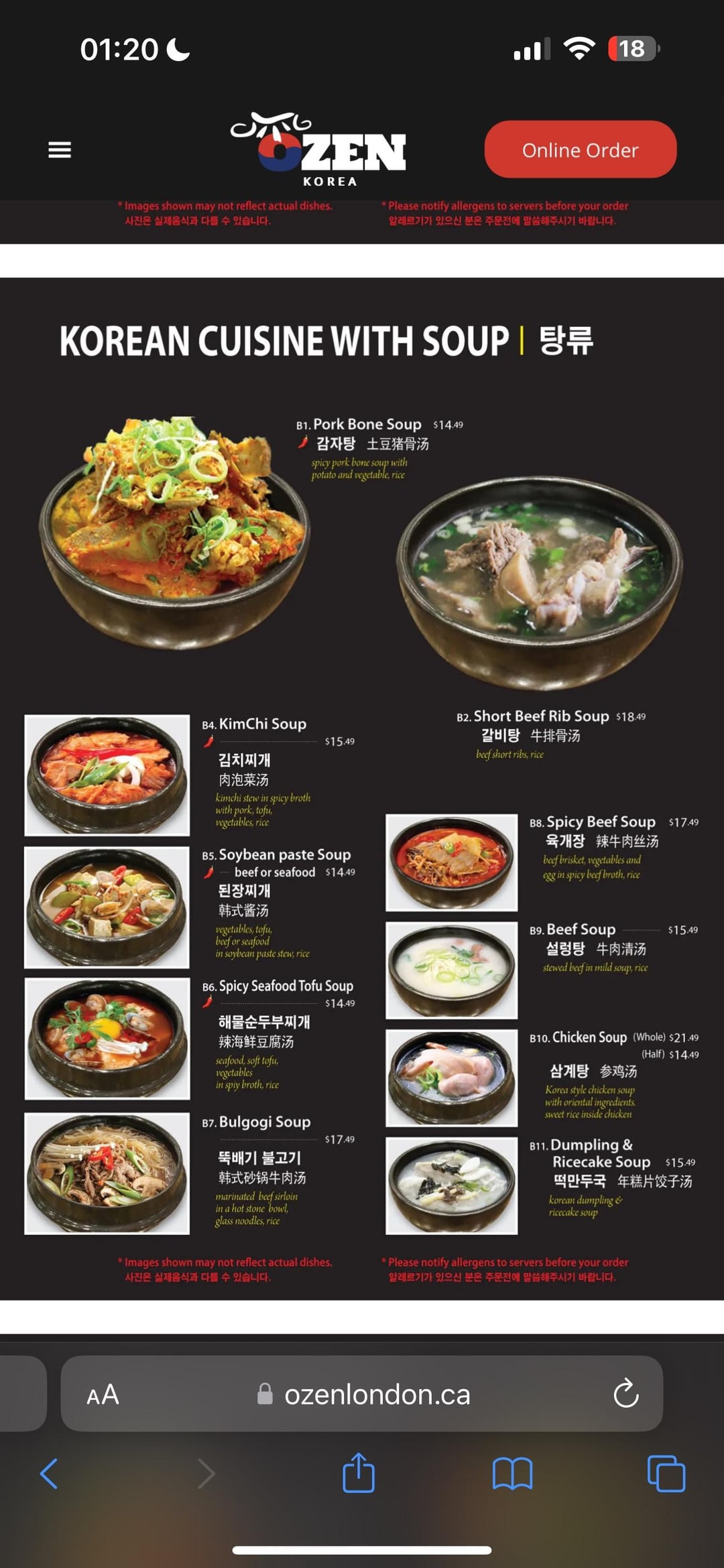The image size is (724, 1568).
Task: Go to Ozen Korea homepage via logo
Action: 319,150
